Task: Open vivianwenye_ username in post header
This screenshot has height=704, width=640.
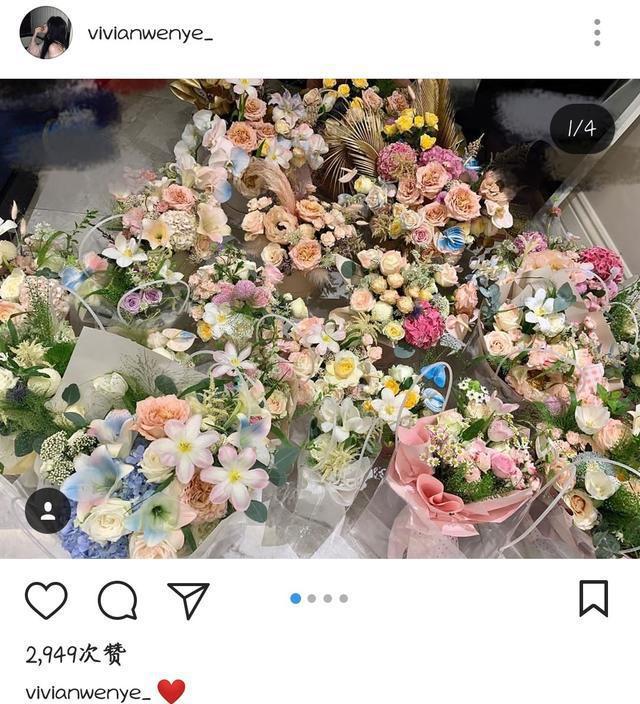Action: (x=150, y=33)
